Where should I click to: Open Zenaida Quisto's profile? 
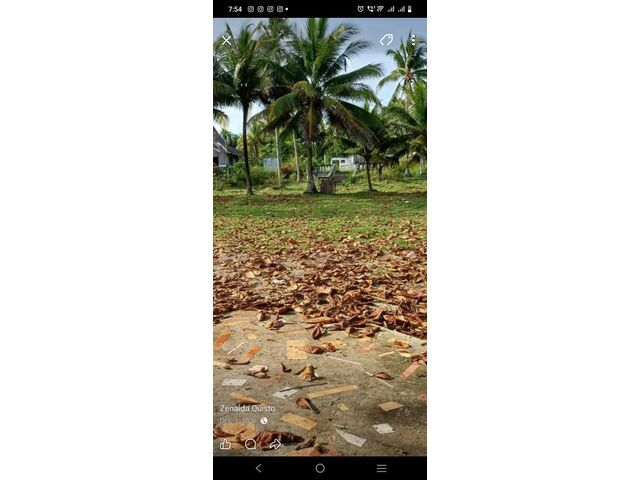(x=247, y=408)
